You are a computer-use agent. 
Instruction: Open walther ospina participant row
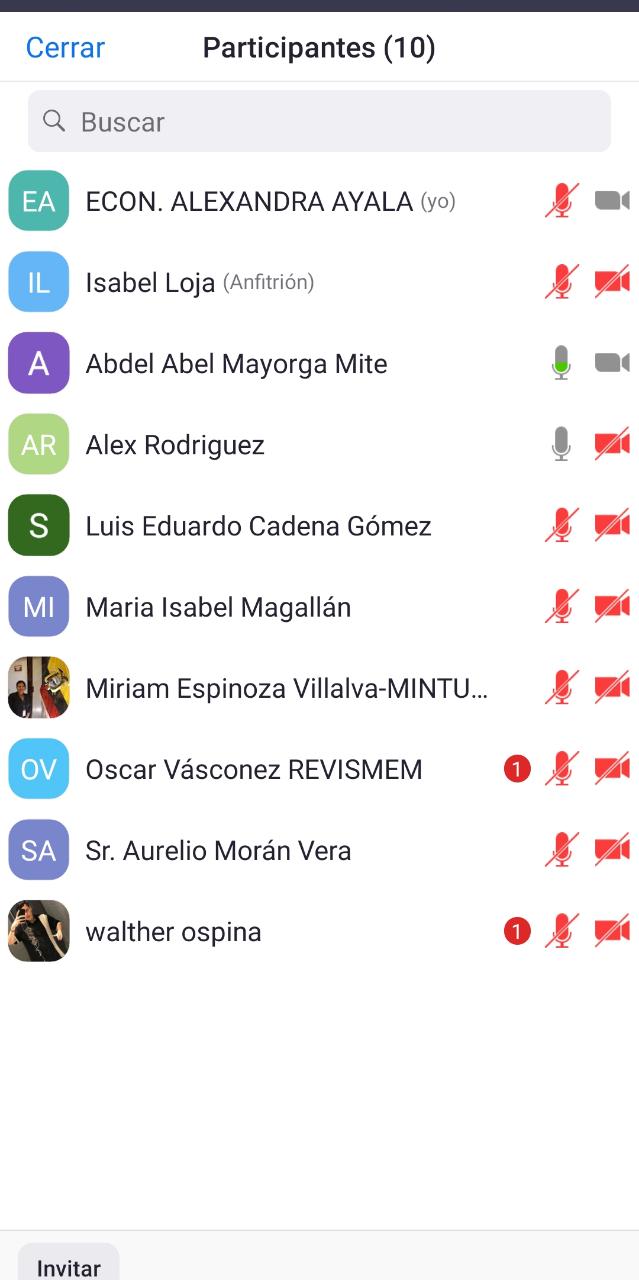tap(173, 932)
